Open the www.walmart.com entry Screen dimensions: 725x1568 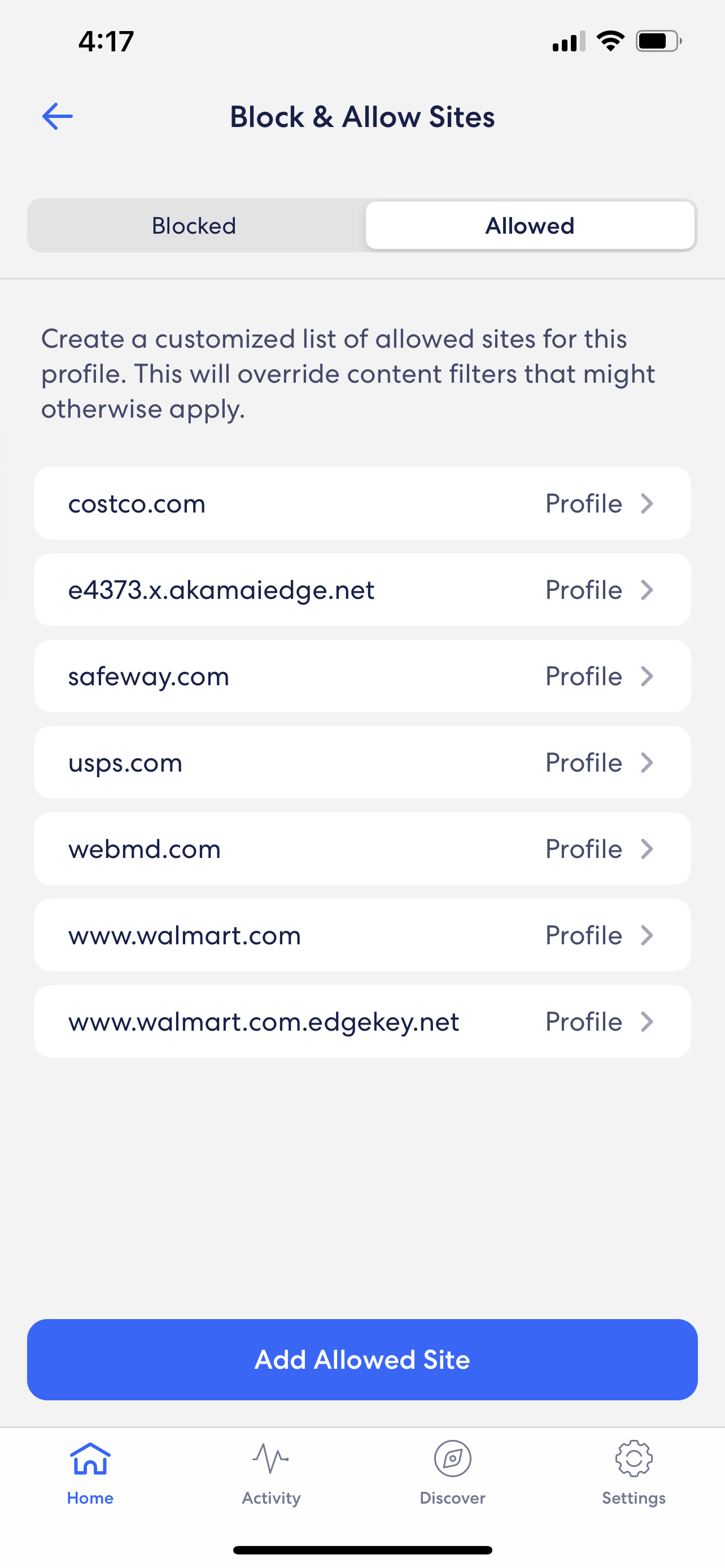pos(362,936)
